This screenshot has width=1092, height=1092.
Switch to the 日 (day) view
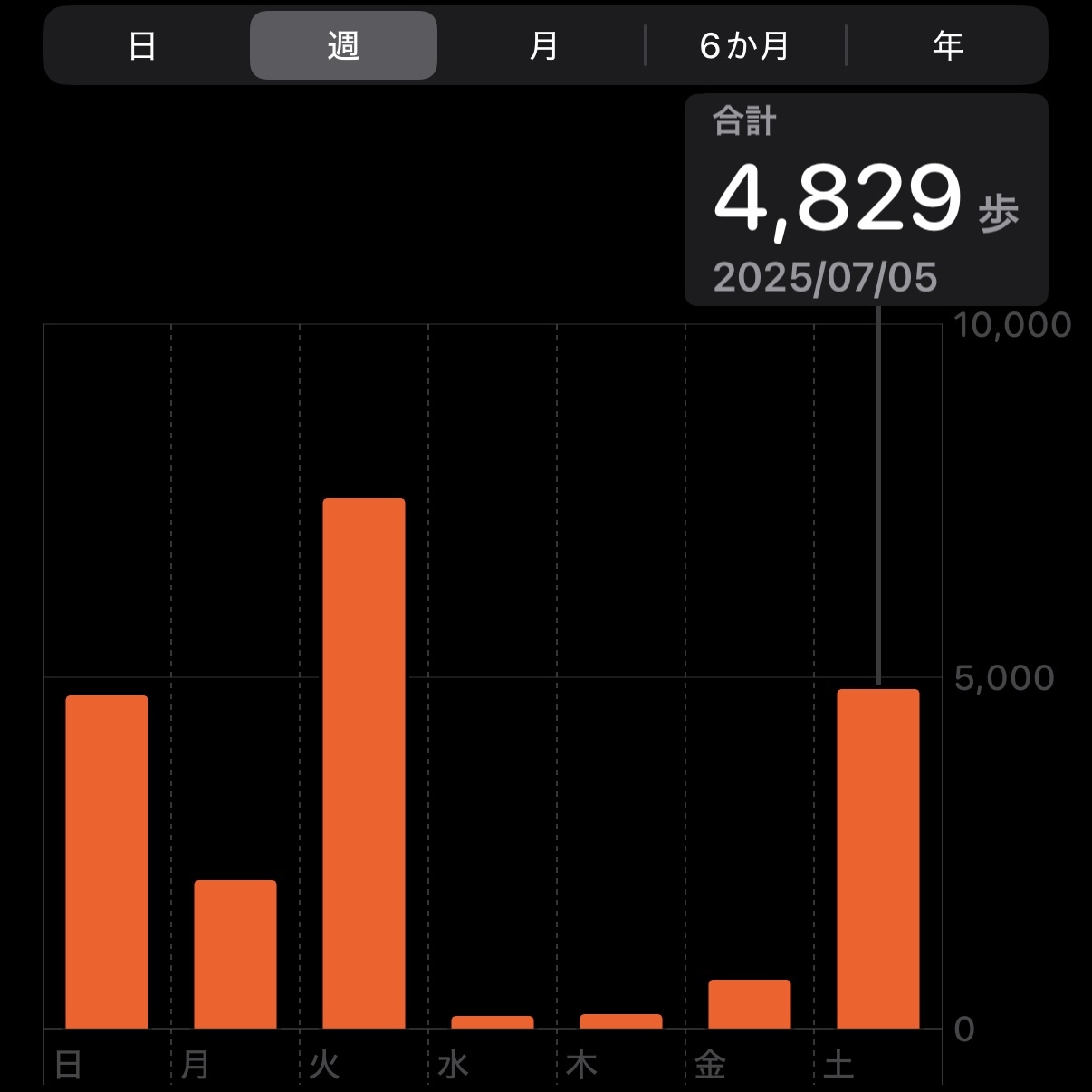coord(143,45)
